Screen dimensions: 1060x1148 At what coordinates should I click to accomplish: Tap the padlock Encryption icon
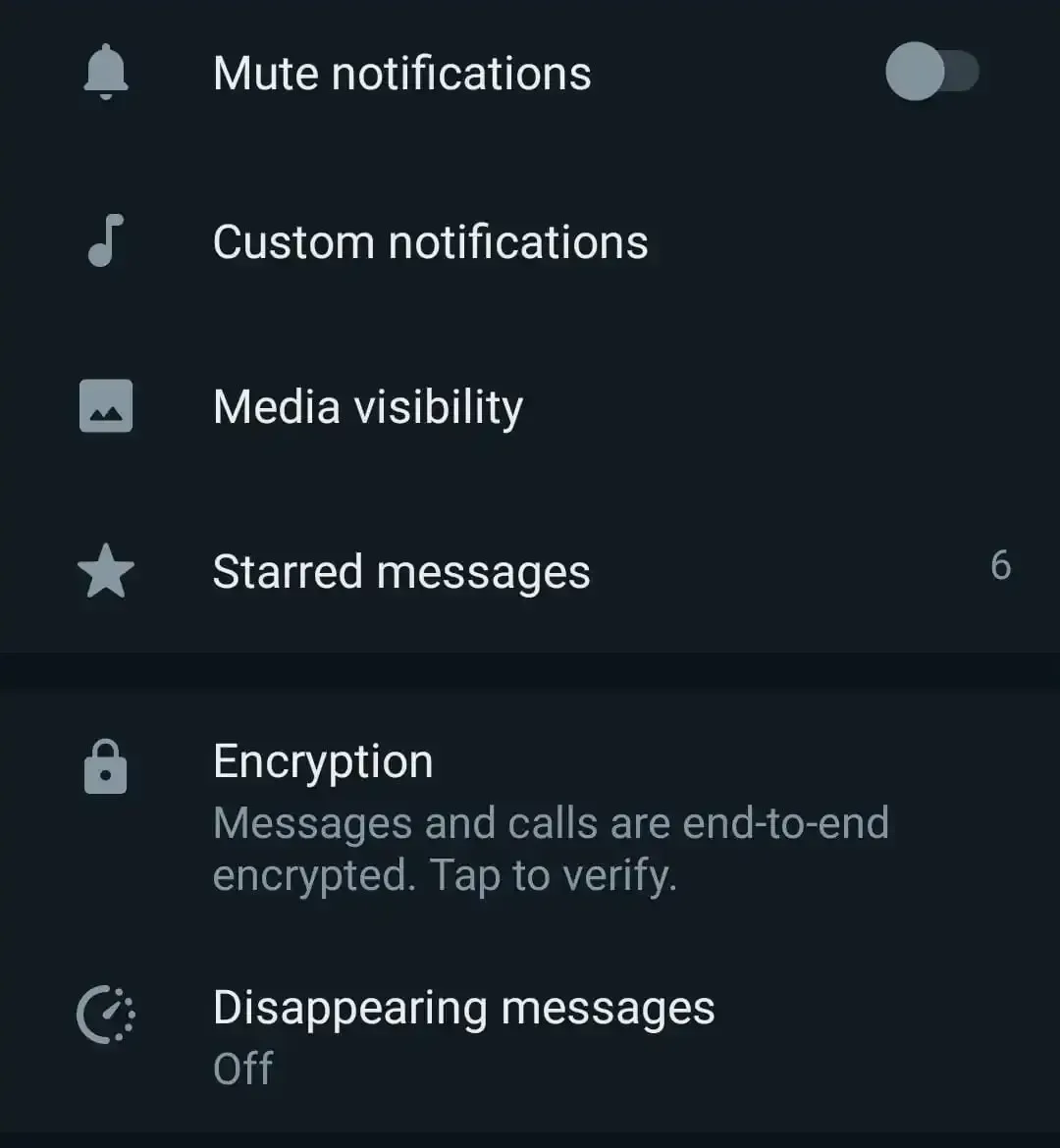click(105, 767)
